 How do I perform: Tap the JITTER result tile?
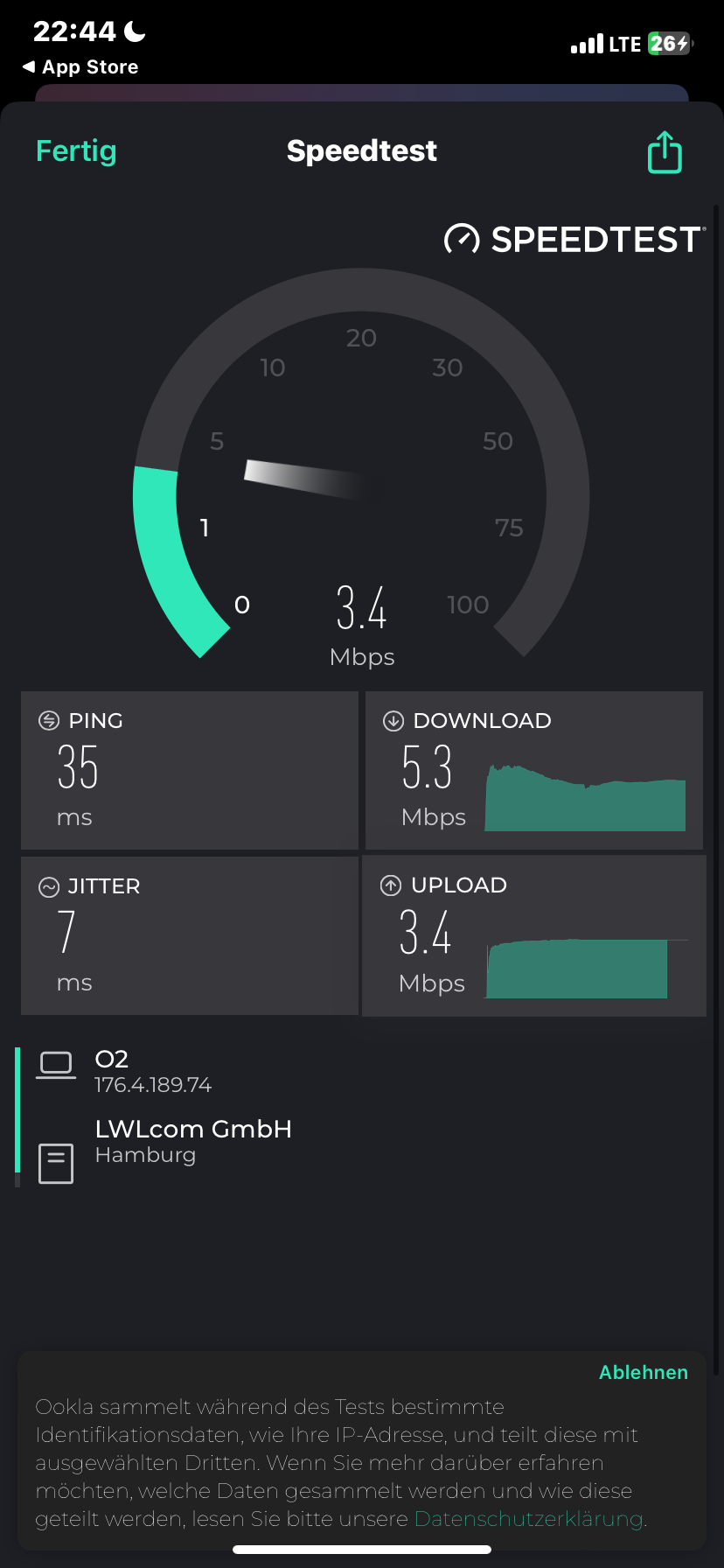pos(189,935)
